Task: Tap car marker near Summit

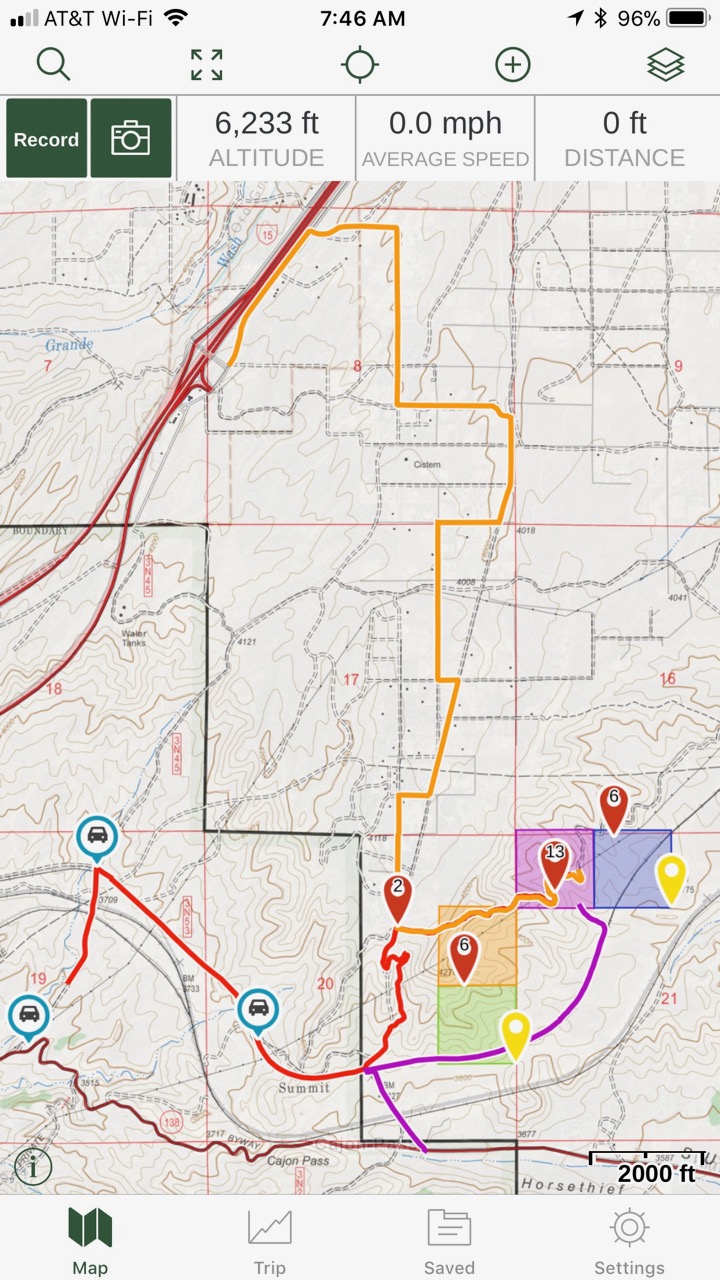Action: tap(258, 1010)
